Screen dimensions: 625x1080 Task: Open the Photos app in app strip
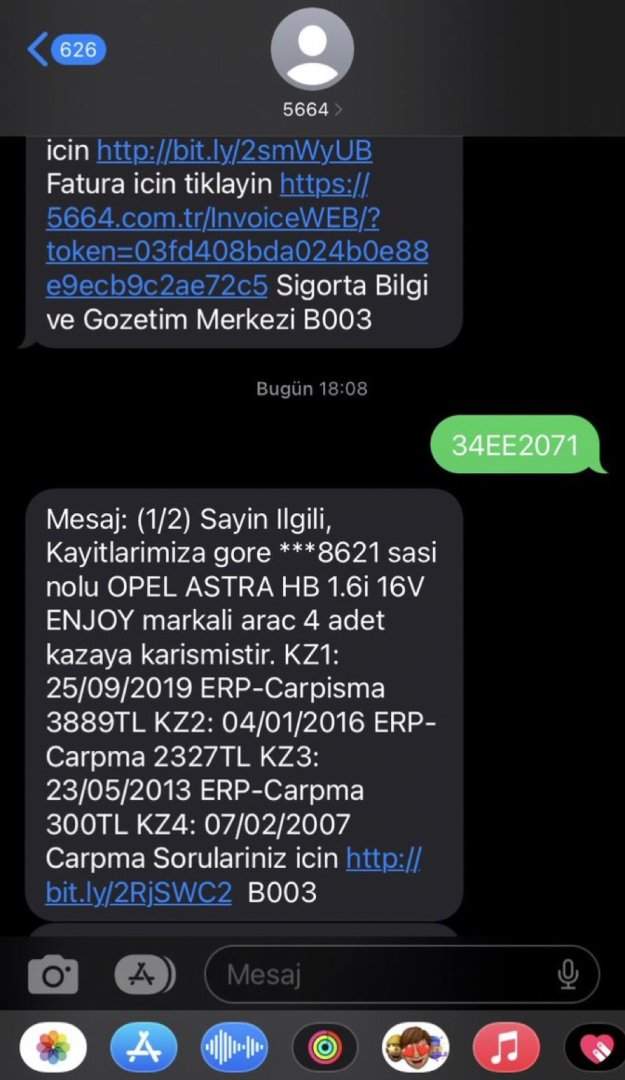pyautogui.click(x=52, y=1047)
